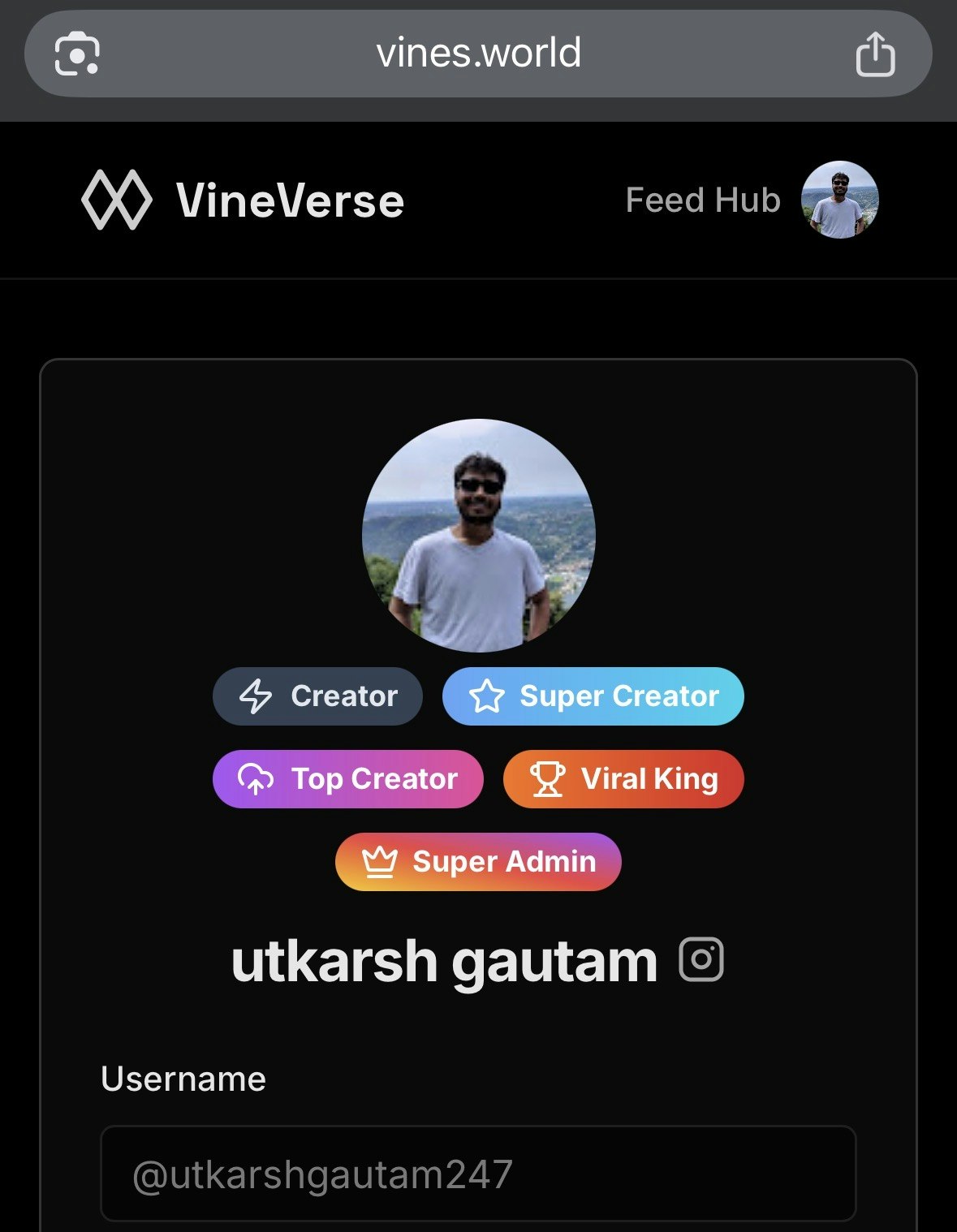Select the Super Creator badge
The image size is (957, 1232).
click(593, 696)
